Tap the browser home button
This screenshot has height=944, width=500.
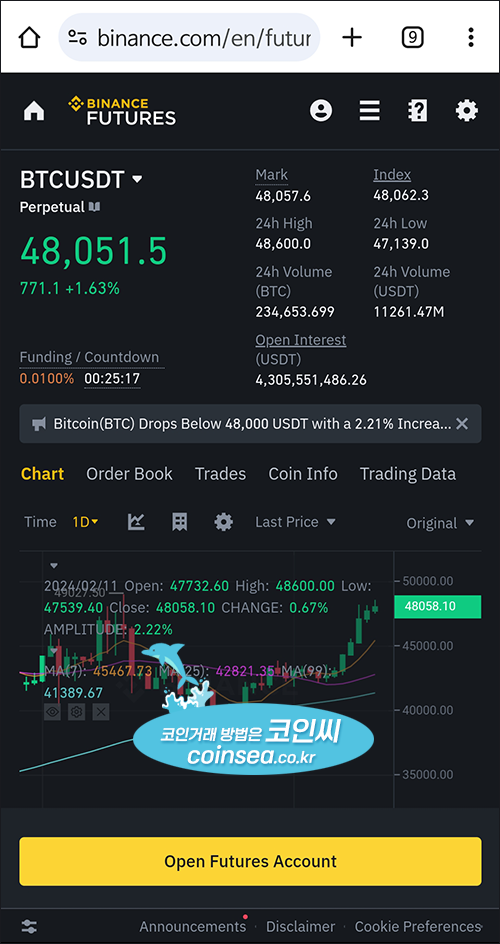(29, 38)
